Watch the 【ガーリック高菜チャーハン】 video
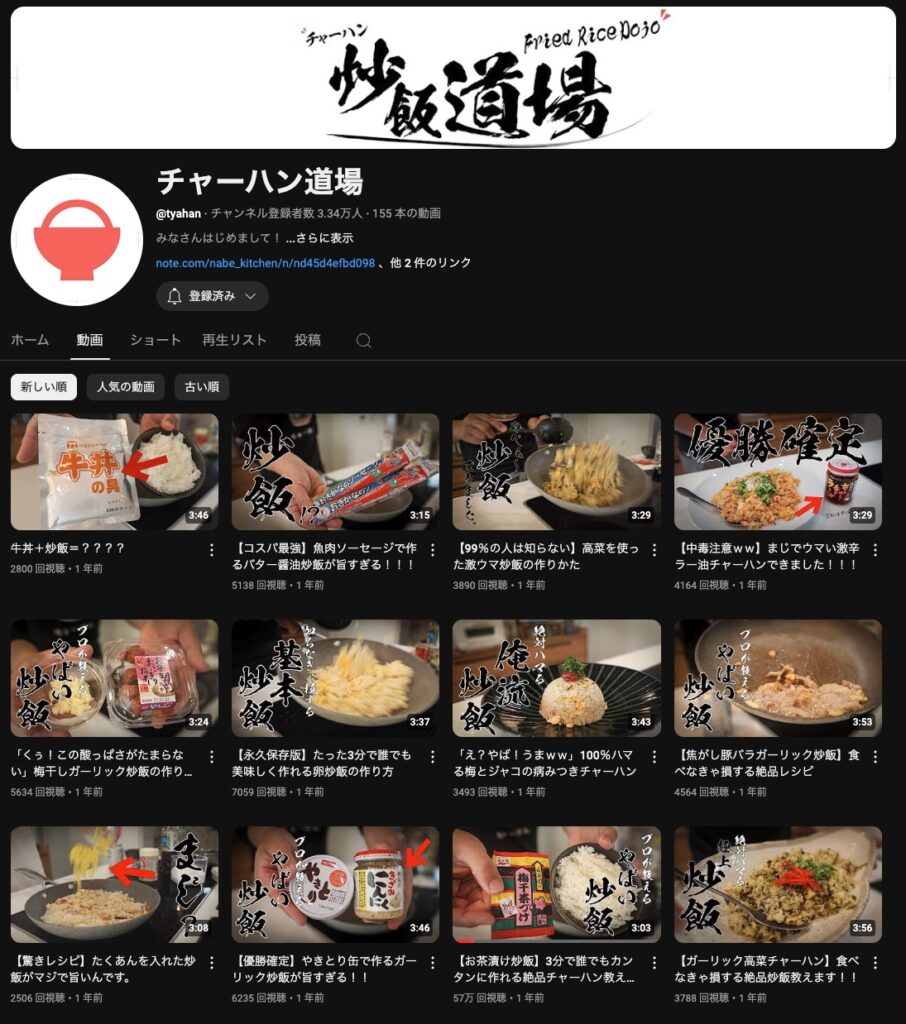This screenshot has height=1024, width=906. pyautogui.click(x=777, y=884)
